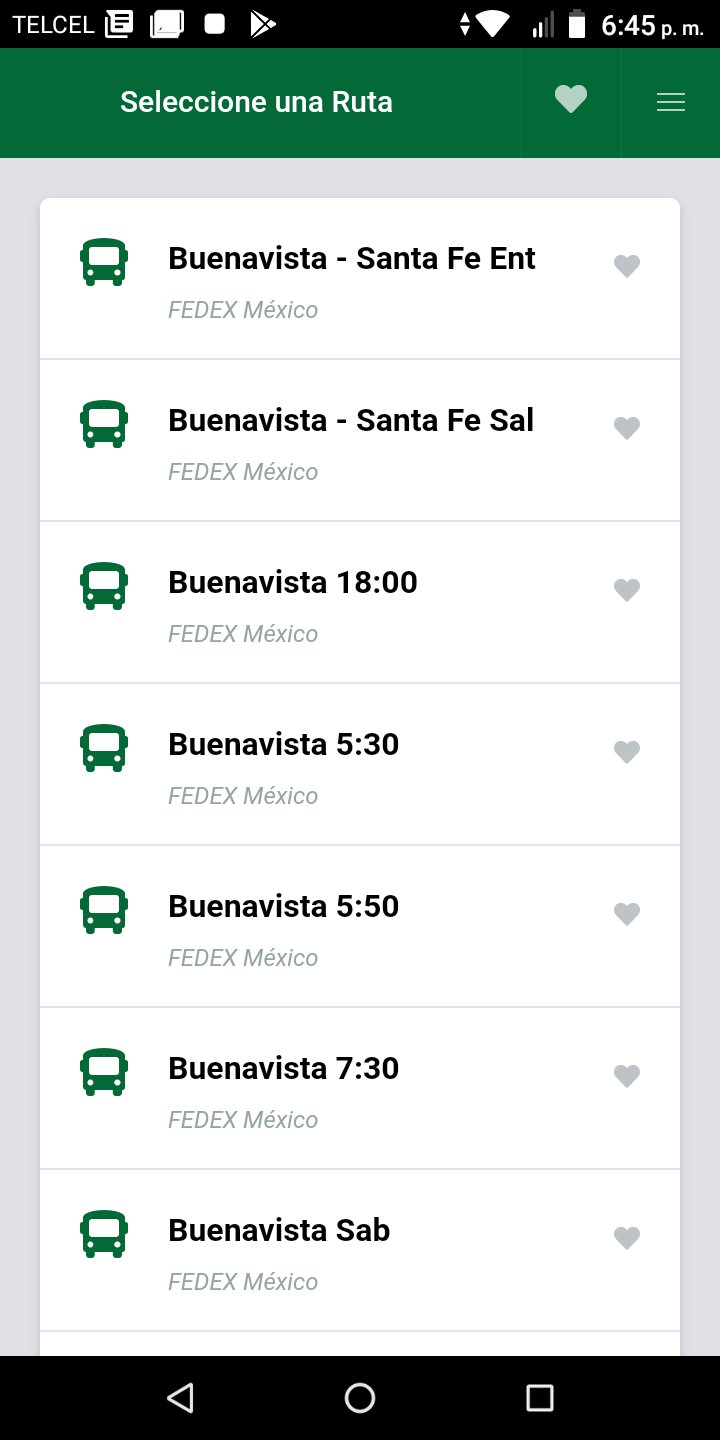Add Buenavista 5:50 to favorites

click(626, 914)
